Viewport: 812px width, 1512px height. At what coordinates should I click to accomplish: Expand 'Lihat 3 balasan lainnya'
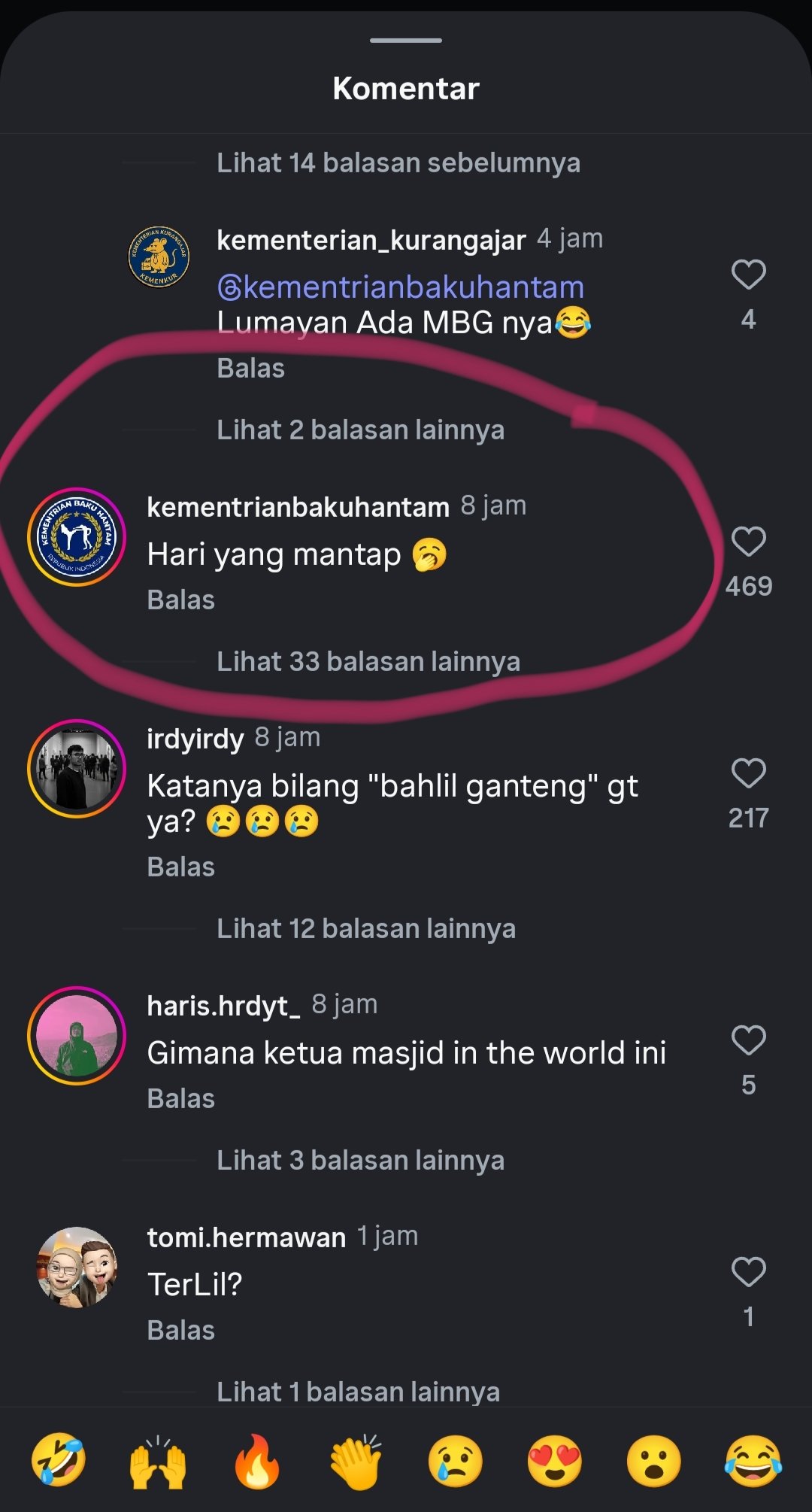click(360, 1161)
